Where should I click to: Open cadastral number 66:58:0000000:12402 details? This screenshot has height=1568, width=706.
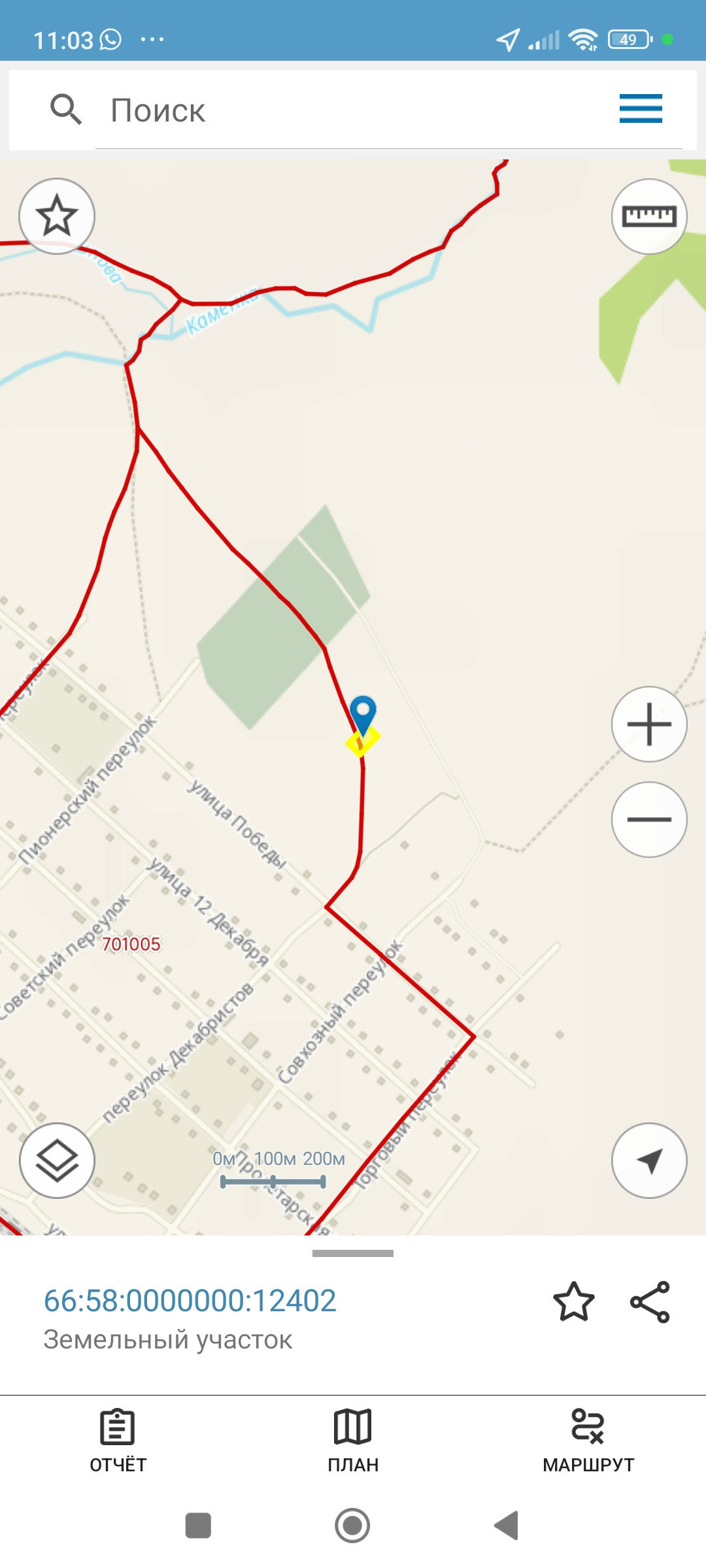(x=190, y=1301)
